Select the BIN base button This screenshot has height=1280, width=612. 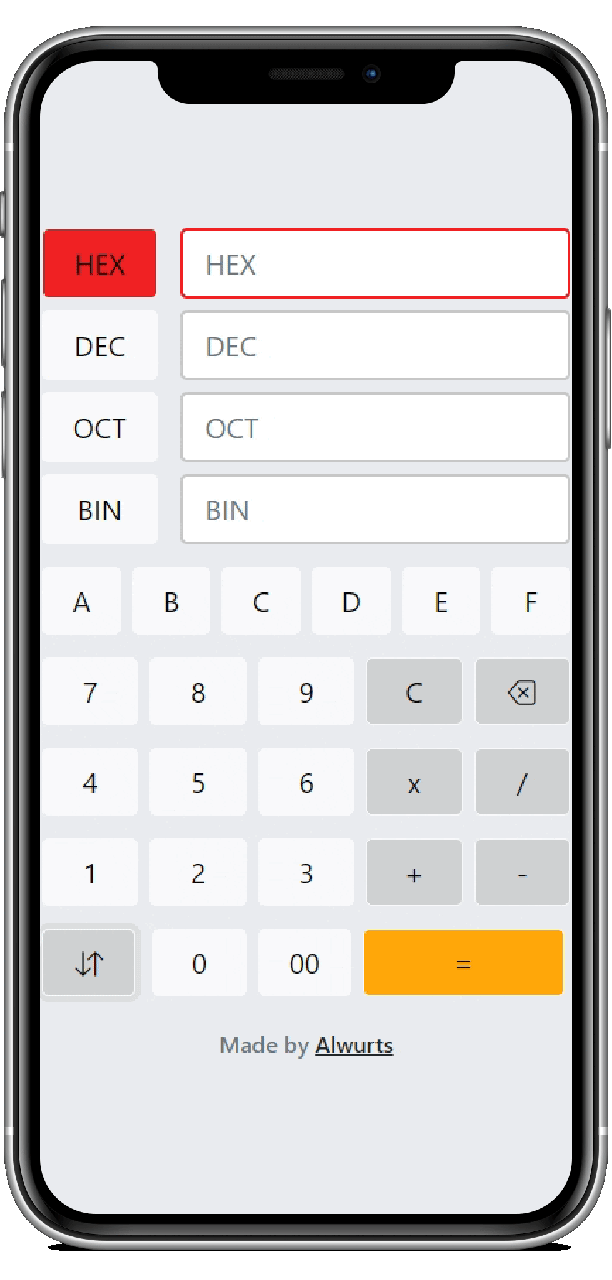pyautogui.click(x=100, y=510)
